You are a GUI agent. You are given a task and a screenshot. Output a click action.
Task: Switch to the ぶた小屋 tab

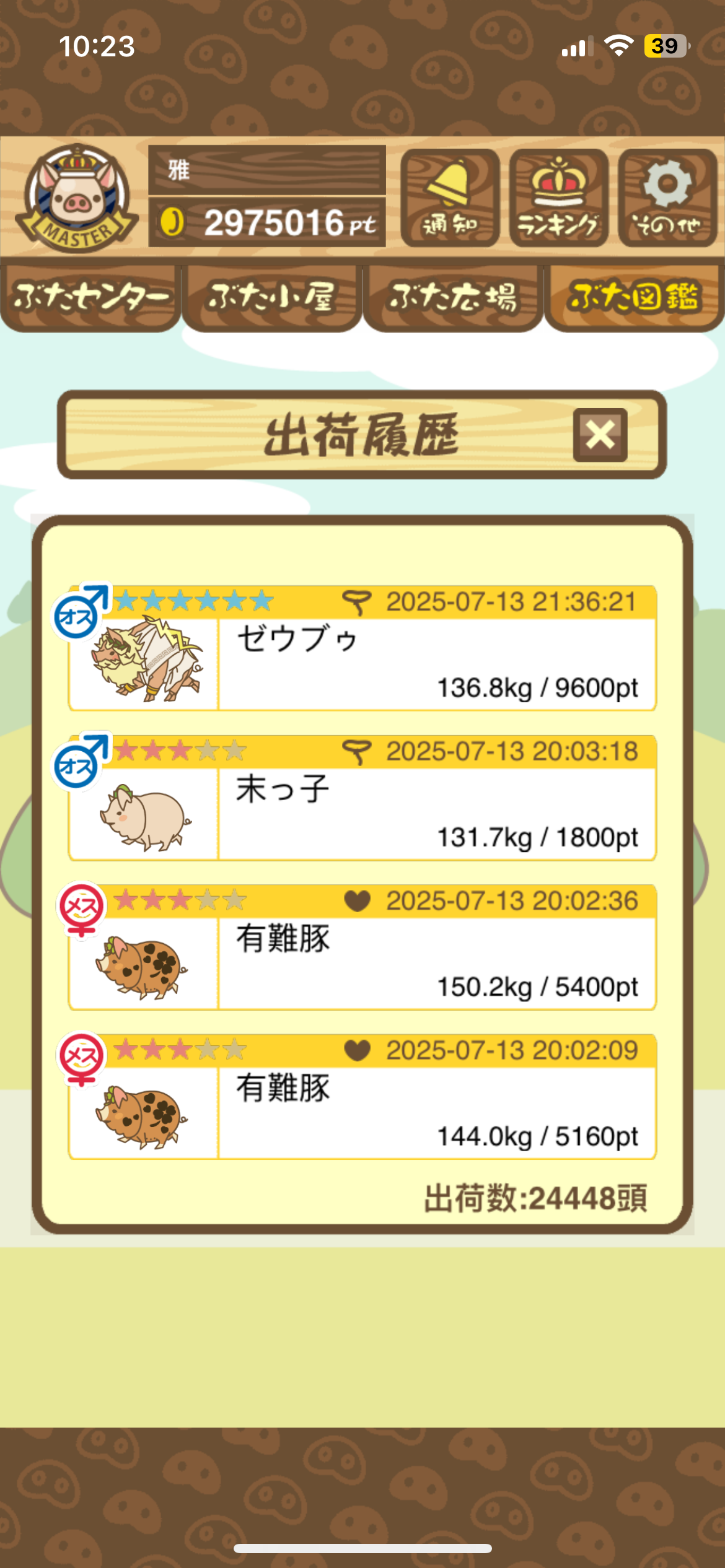coord(271,298)
